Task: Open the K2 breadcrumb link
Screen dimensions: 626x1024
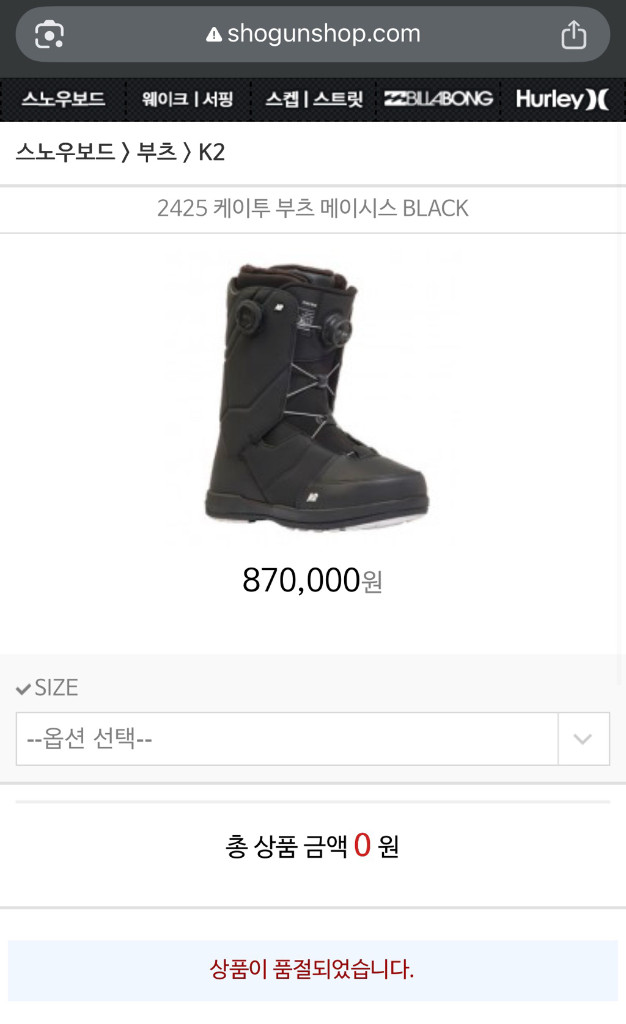Action: 212,153
